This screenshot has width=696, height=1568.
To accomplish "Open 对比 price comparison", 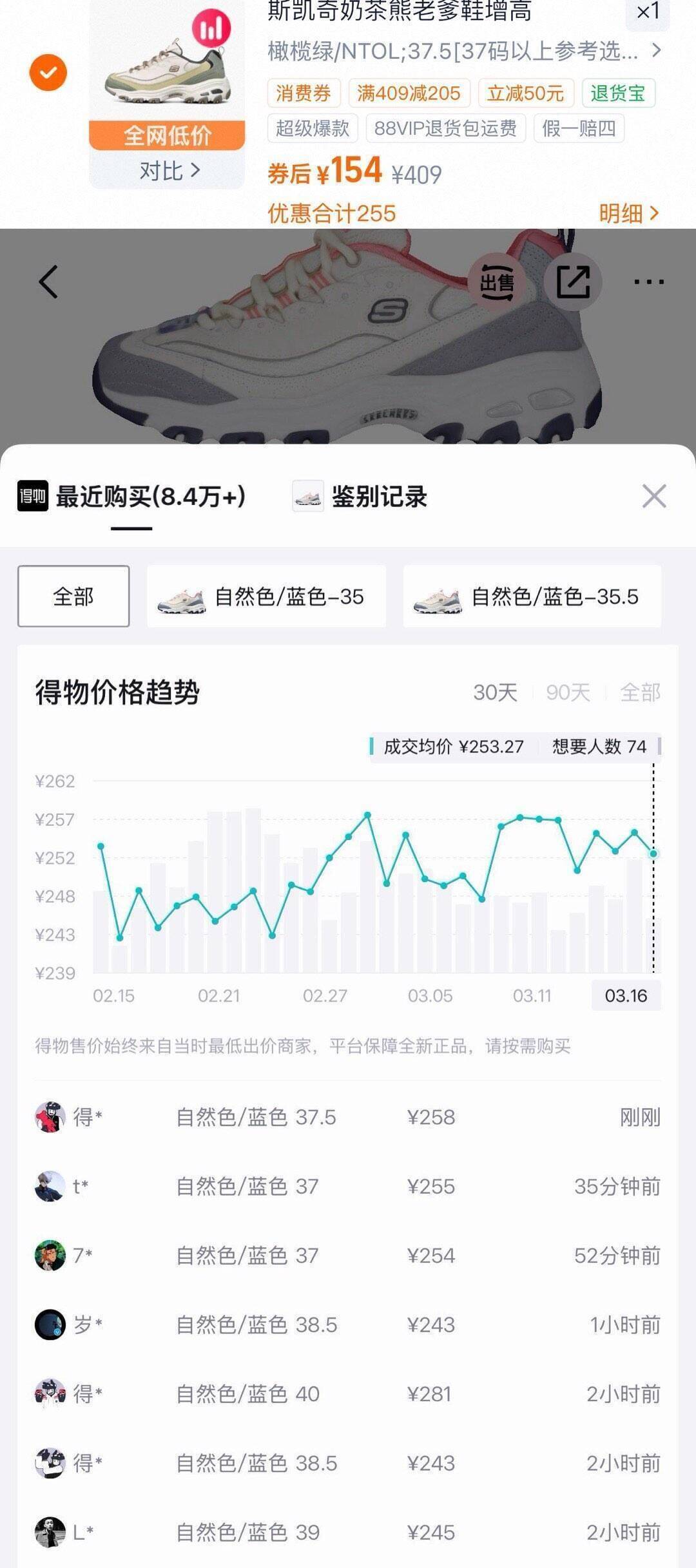I will (x=168, y=171).
